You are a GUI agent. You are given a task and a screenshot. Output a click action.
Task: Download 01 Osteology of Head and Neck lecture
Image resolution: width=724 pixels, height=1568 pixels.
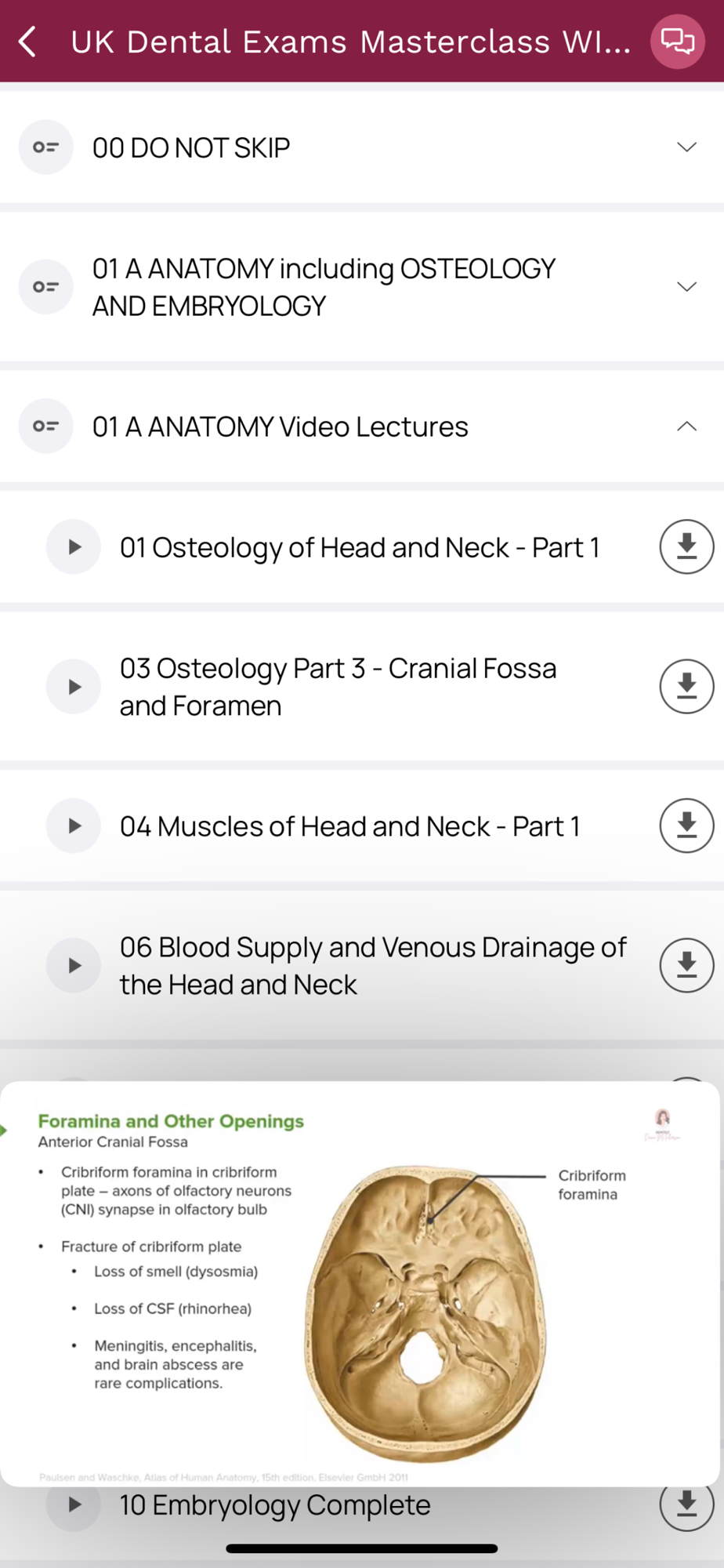[x=686, y=547]
